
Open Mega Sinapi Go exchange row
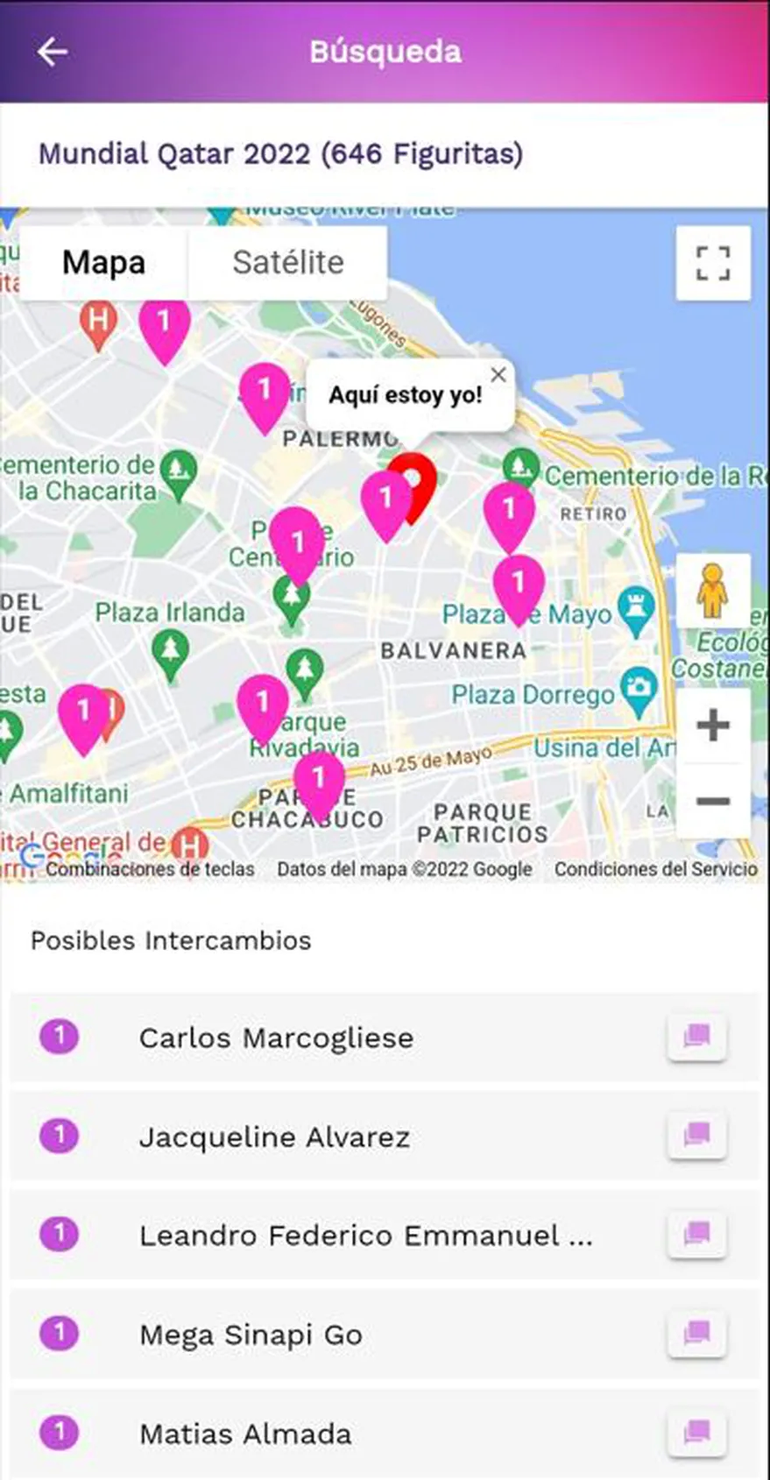[x=250, y=1335]
